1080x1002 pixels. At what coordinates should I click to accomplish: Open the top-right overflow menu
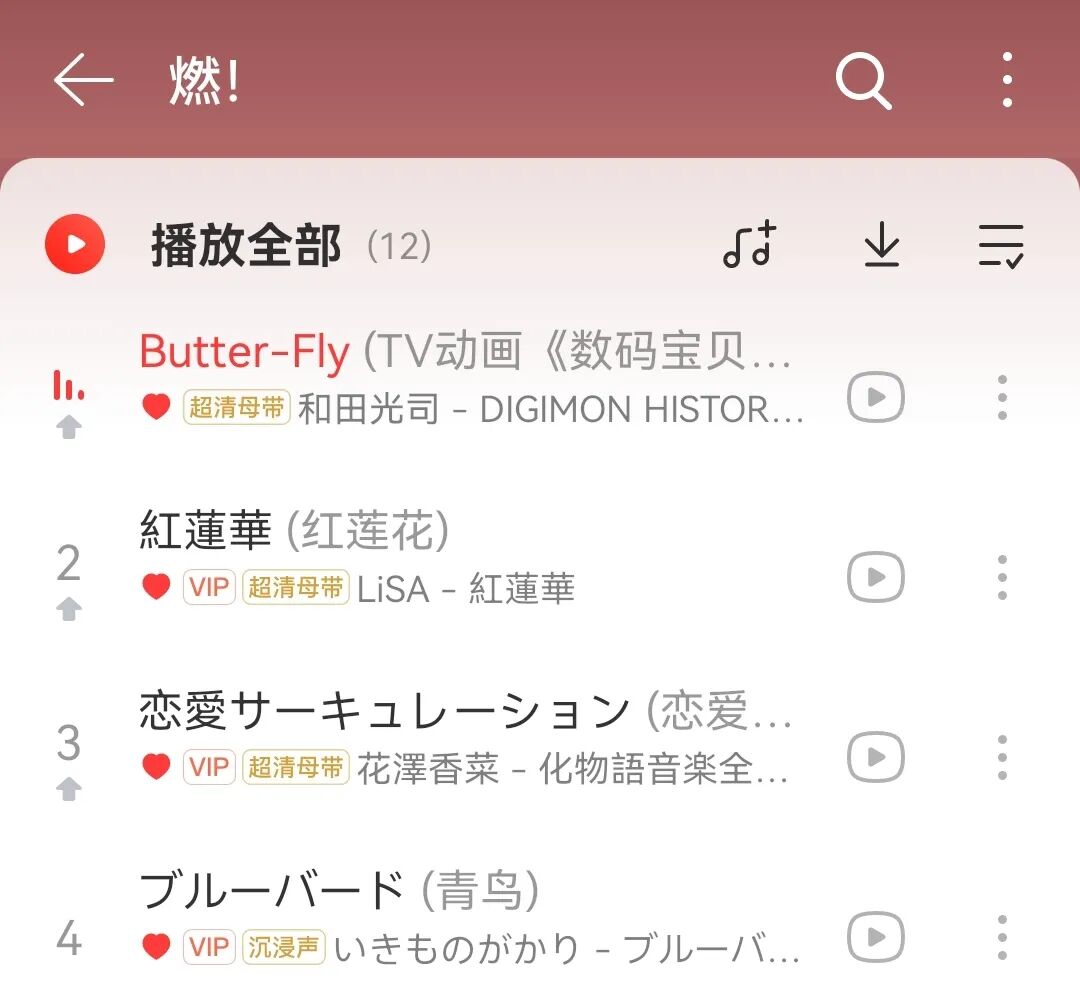pyautogui.click(x=1007, y=80)
